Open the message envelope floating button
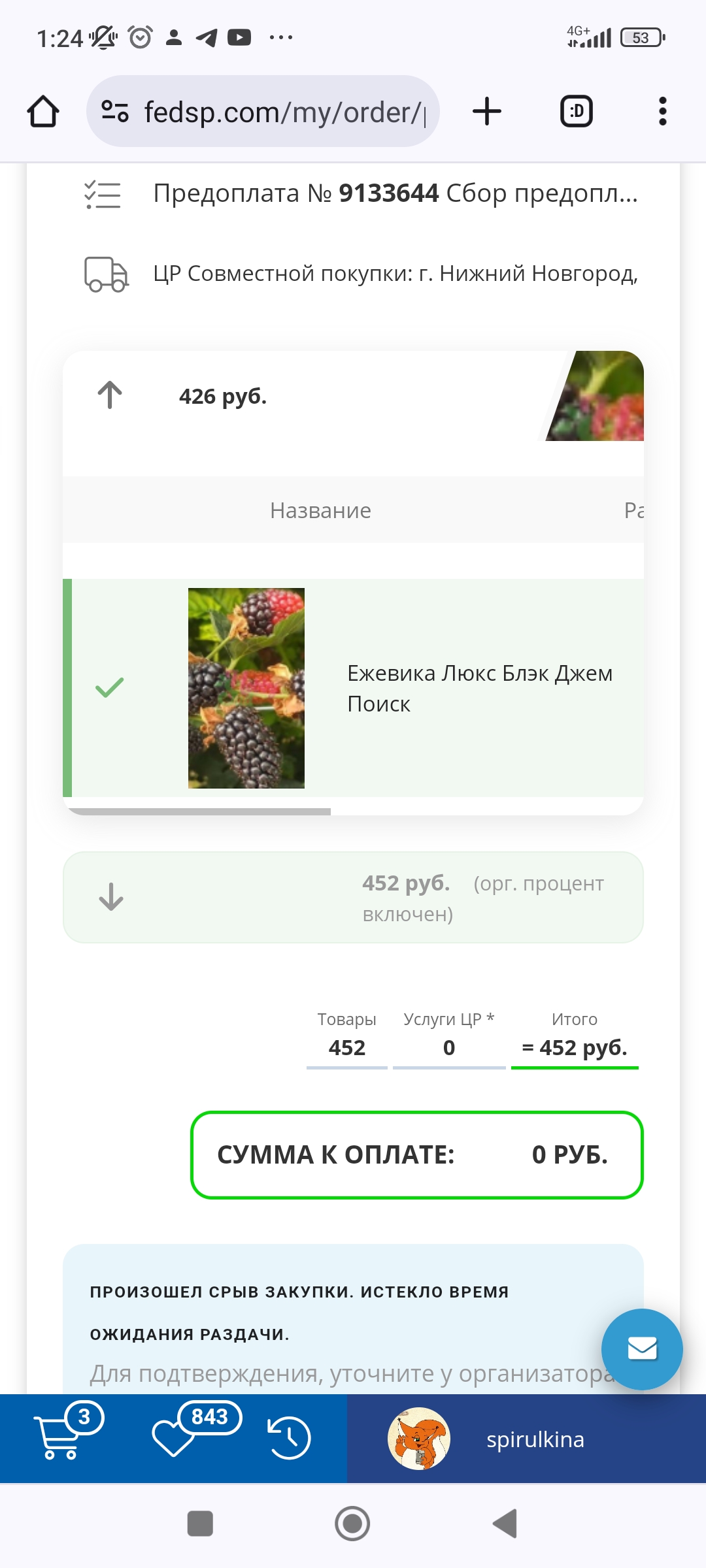 coord(641,1348)
